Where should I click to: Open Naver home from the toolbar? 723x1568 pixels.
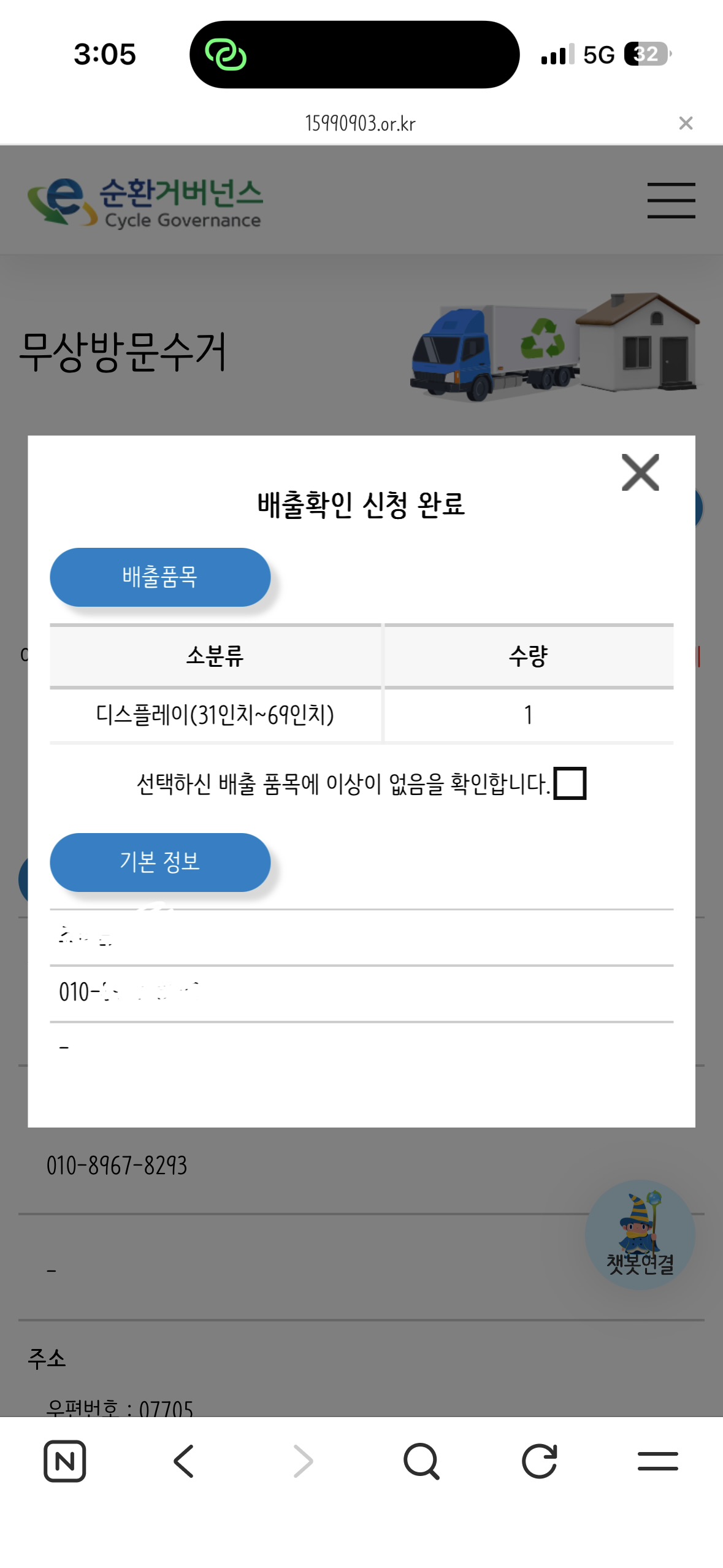[x=64, y=1461]
